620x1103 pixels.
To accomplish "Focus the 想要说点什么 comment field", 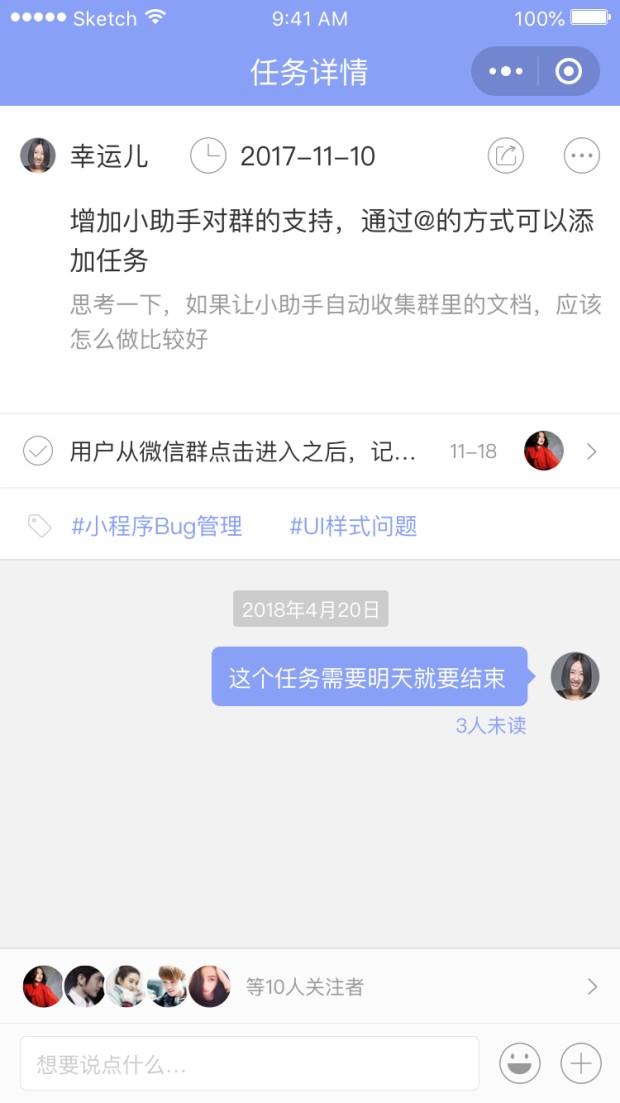I will pyautogui.click(x=249, y=1063).
